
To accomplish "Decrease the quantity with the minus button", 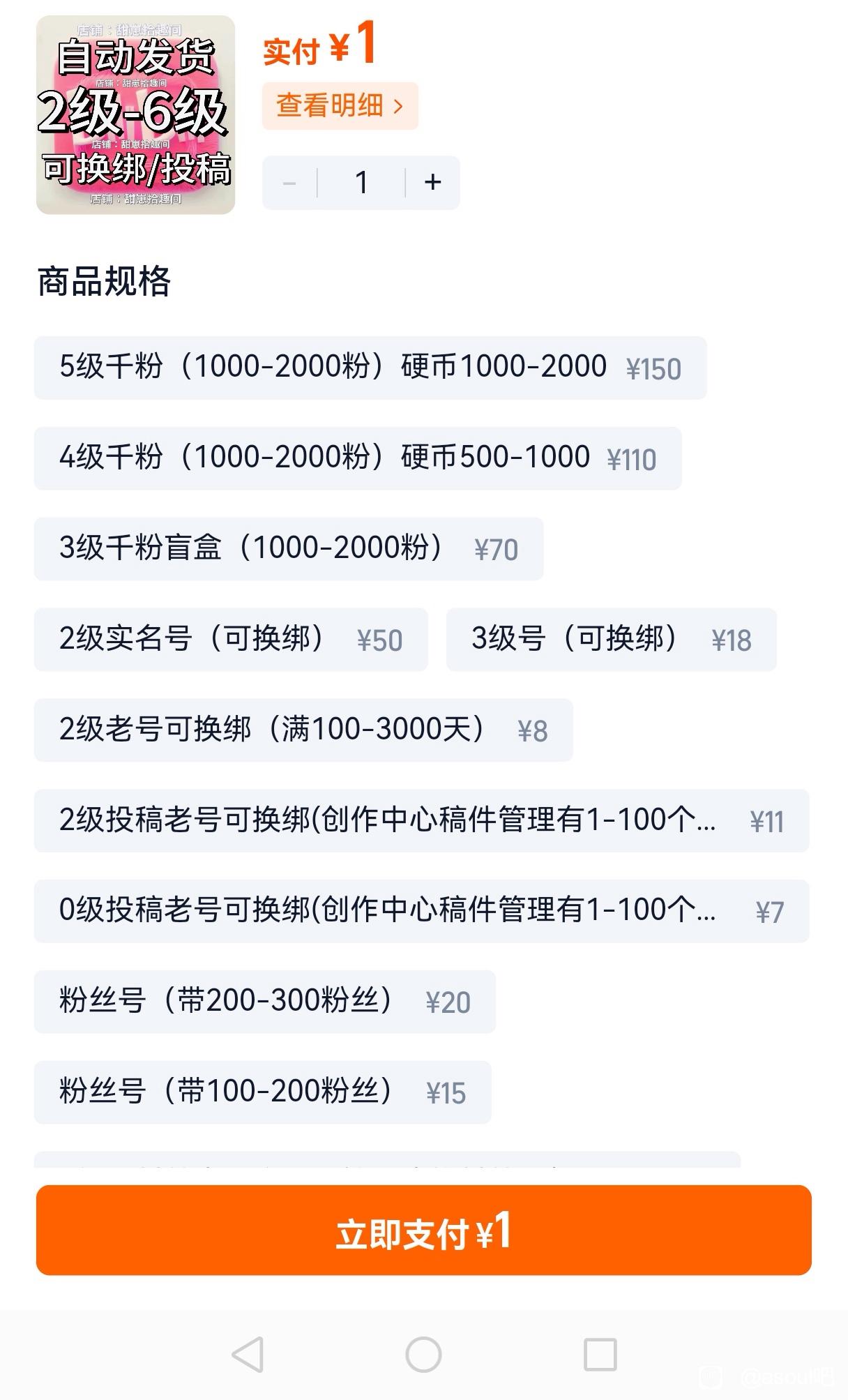I will (x=289, y=183).
